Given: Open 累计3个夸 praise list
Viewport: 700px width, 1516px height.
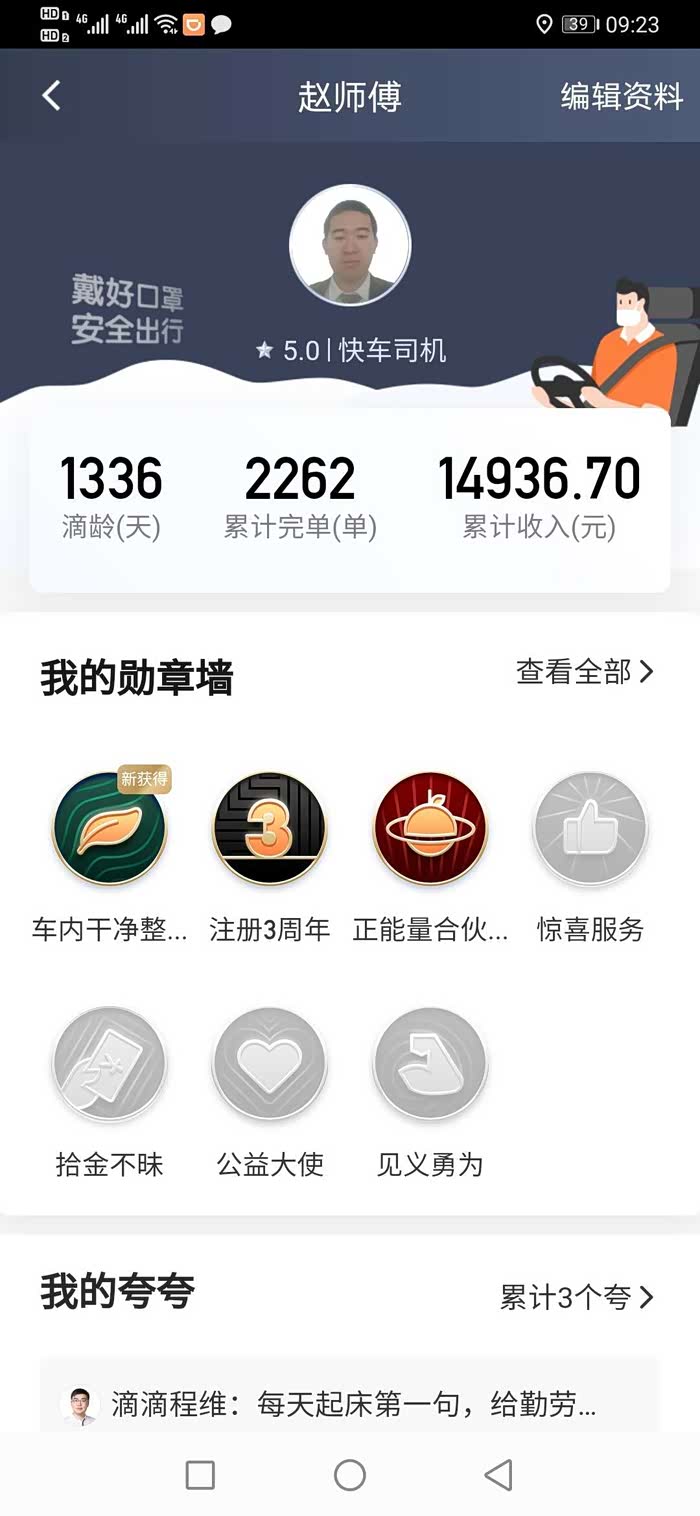Looking at the screenshot, I should (x=577, y=1298).
